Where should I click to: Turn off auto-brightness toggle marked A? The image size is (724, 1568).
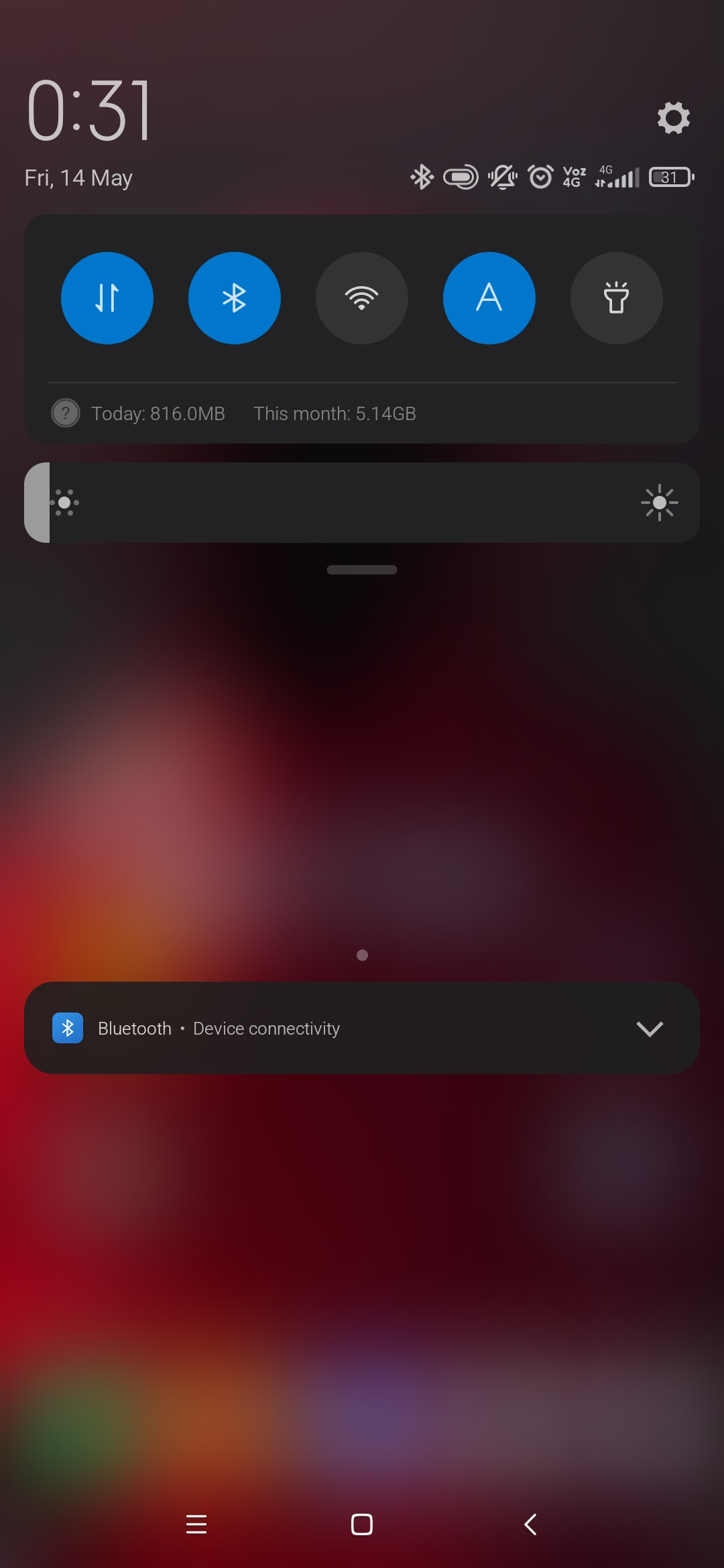pyautogui.click(x=489, y=298)
